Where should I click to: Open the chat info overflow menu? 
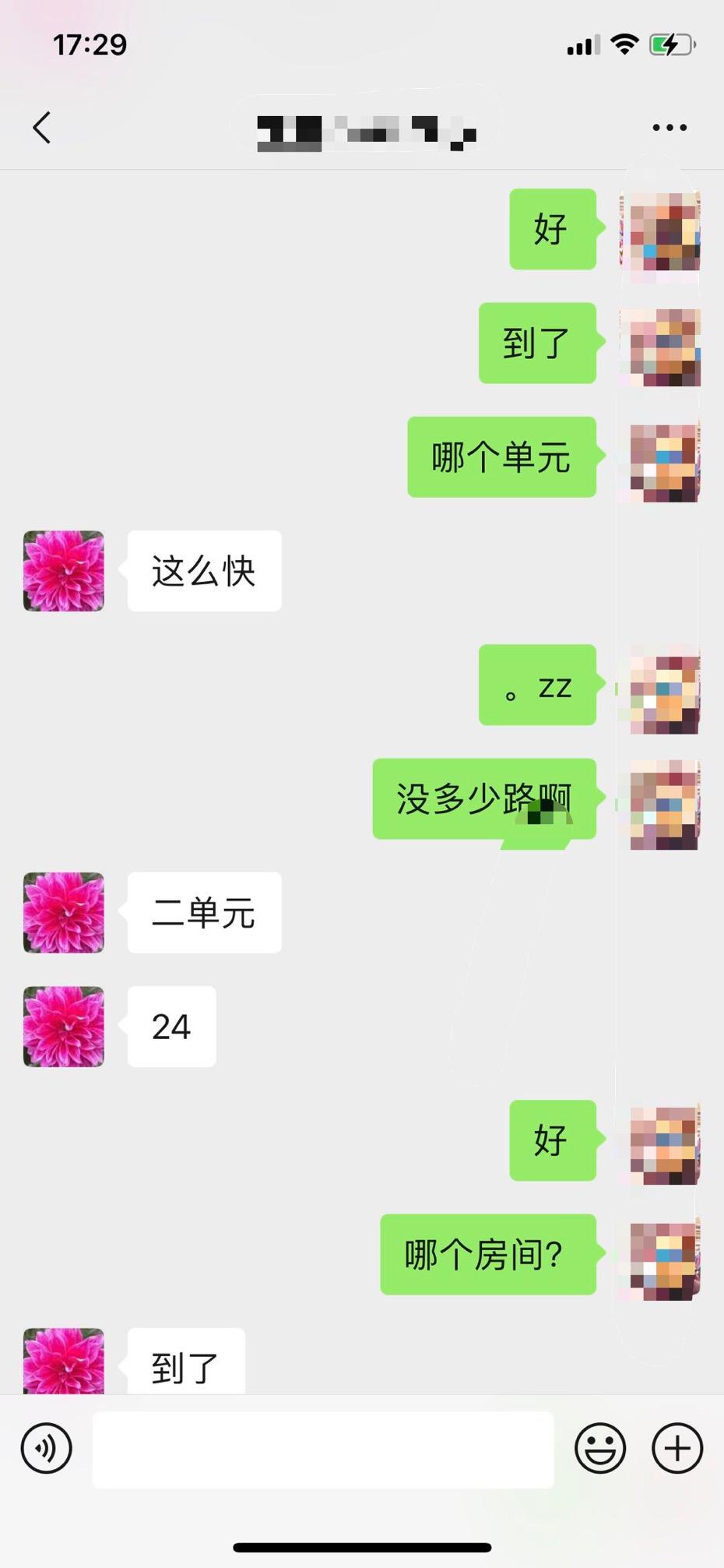669,128
